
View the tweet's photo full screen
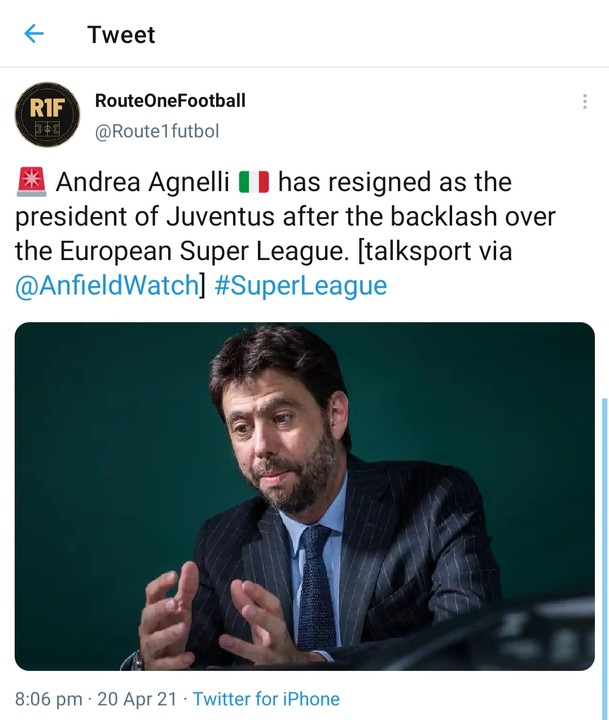pyautogui.click(x=304, y=496)
